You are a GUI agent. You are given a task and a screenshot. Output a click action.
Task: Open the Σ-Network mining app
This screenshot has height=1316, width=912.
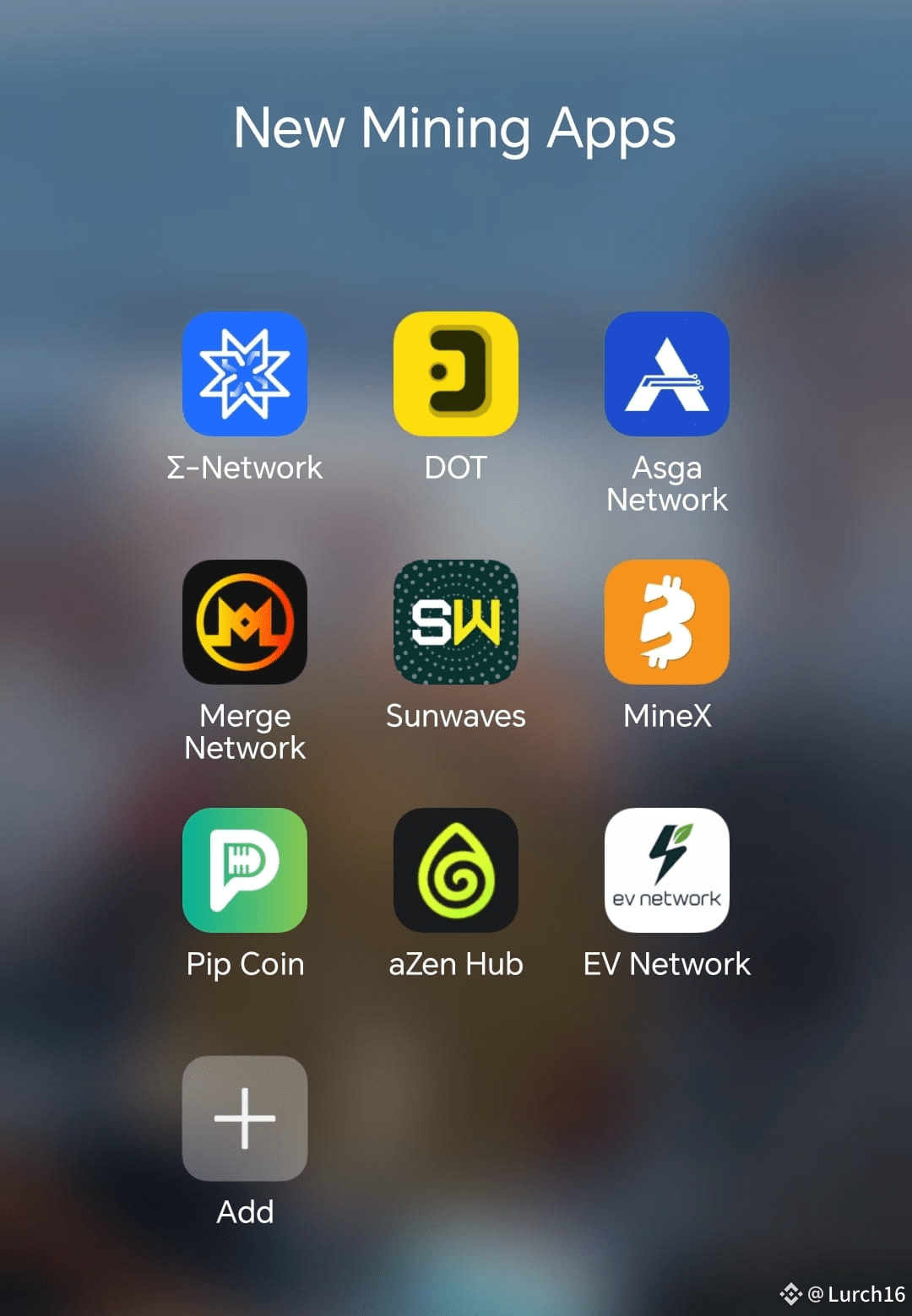pos(245,372)
